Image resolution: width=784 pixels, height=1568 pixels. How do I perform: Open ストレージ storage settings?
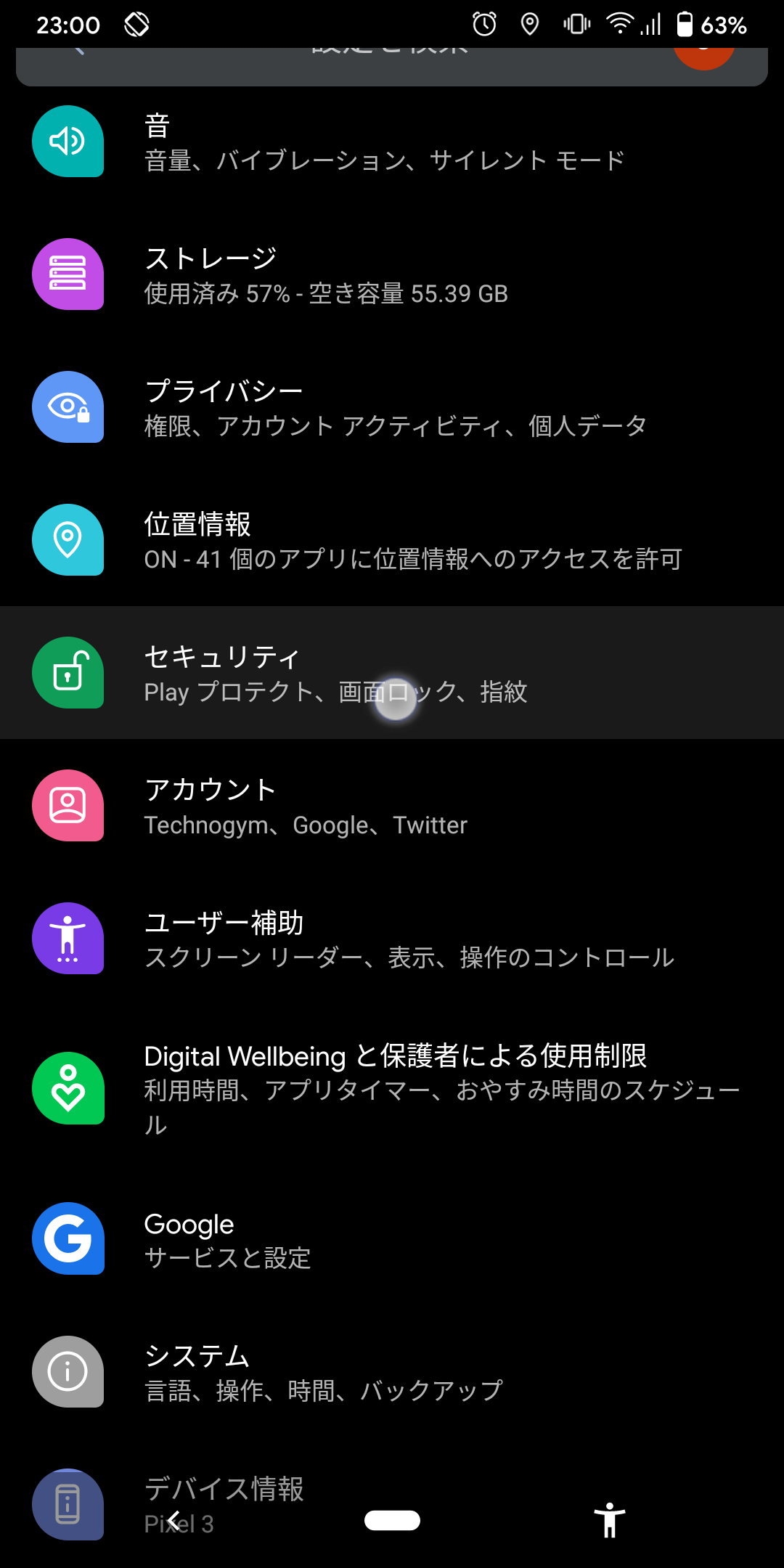392,274
